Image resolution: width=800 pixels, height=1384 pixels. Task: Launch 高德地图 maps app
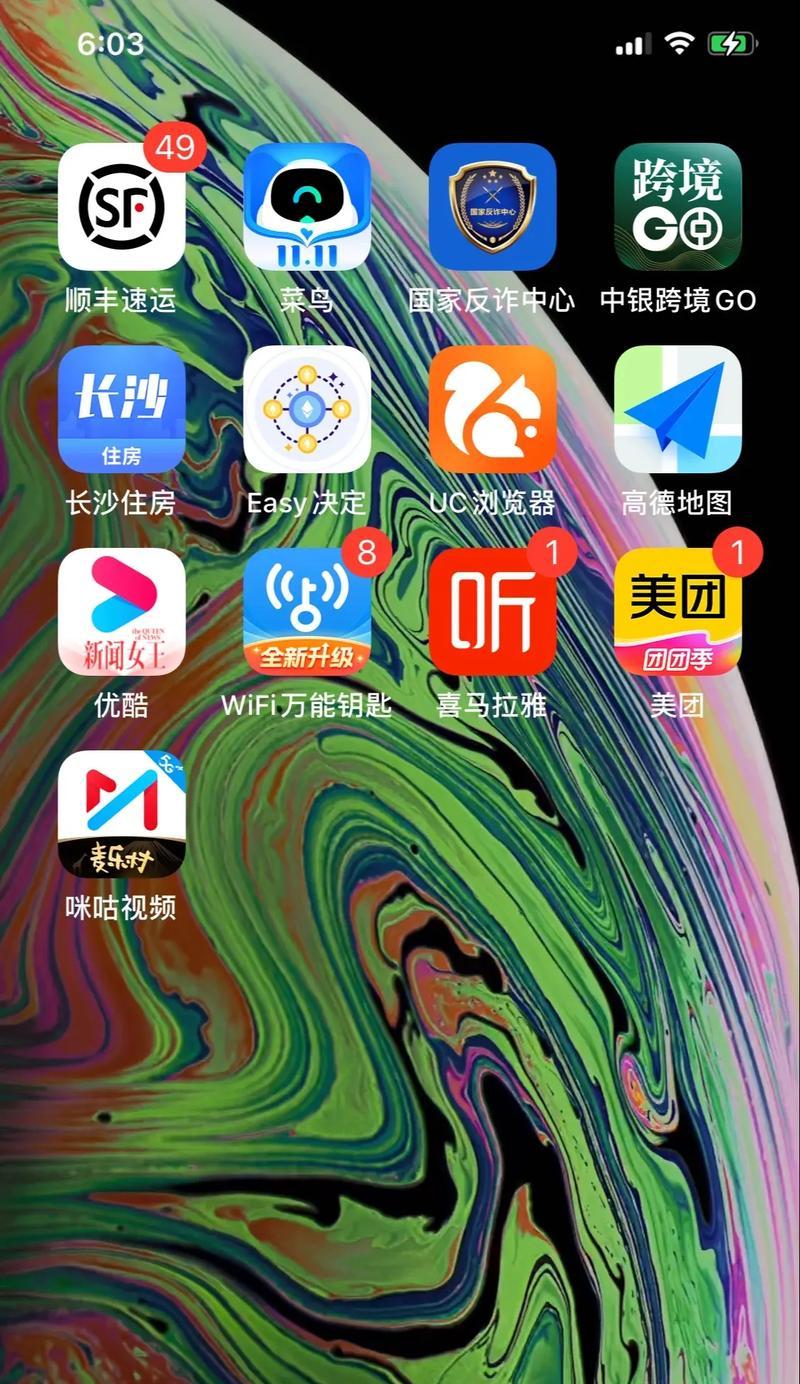[678, 409]
